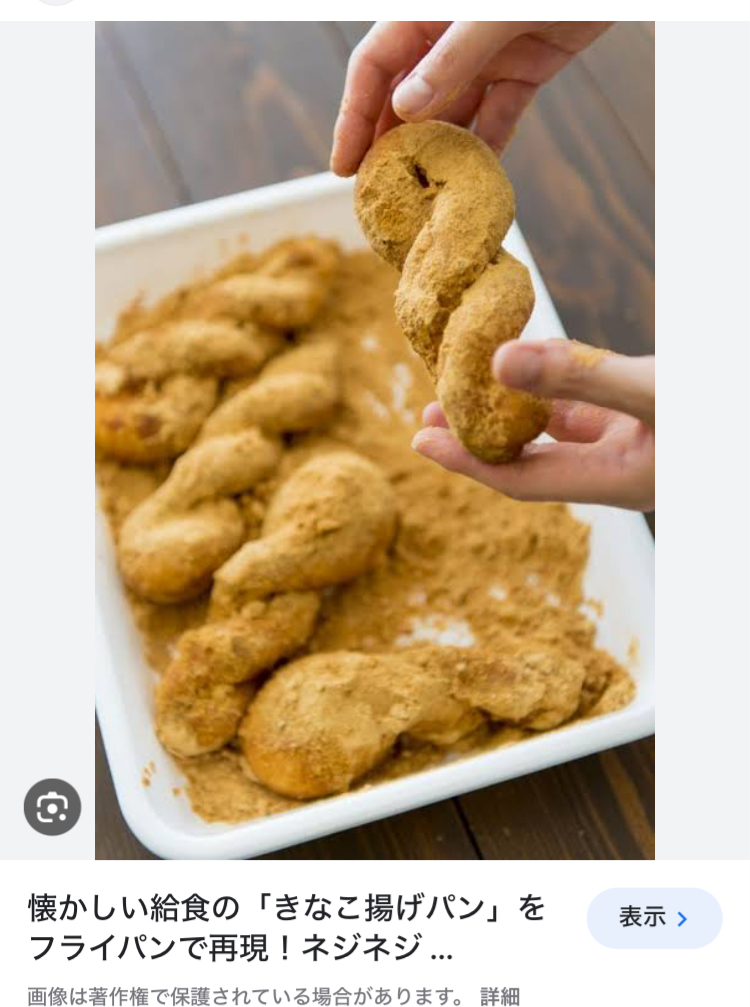The height and width of the screenshot is (1007, 750).
Task: Tap the 表示 button
Action: (654, 918)
